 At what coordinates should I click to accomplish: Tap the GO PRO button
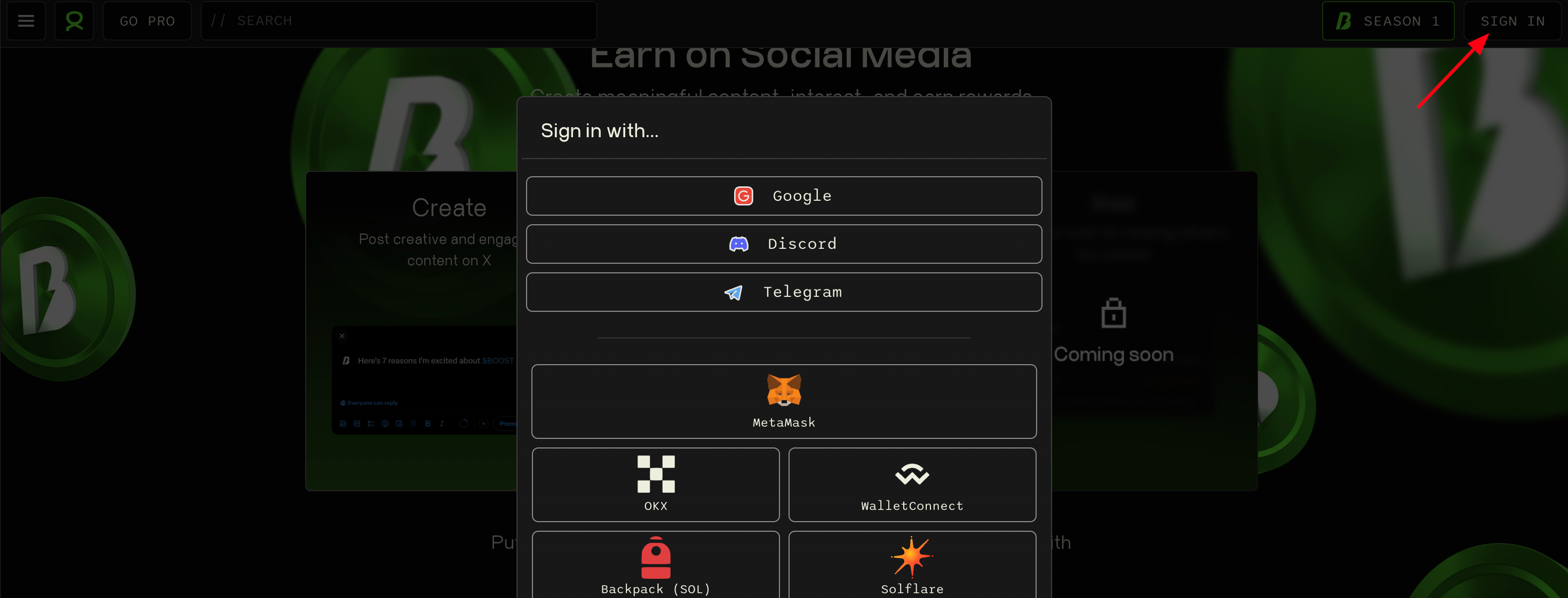pyautogui.click(x=147, y=21)
